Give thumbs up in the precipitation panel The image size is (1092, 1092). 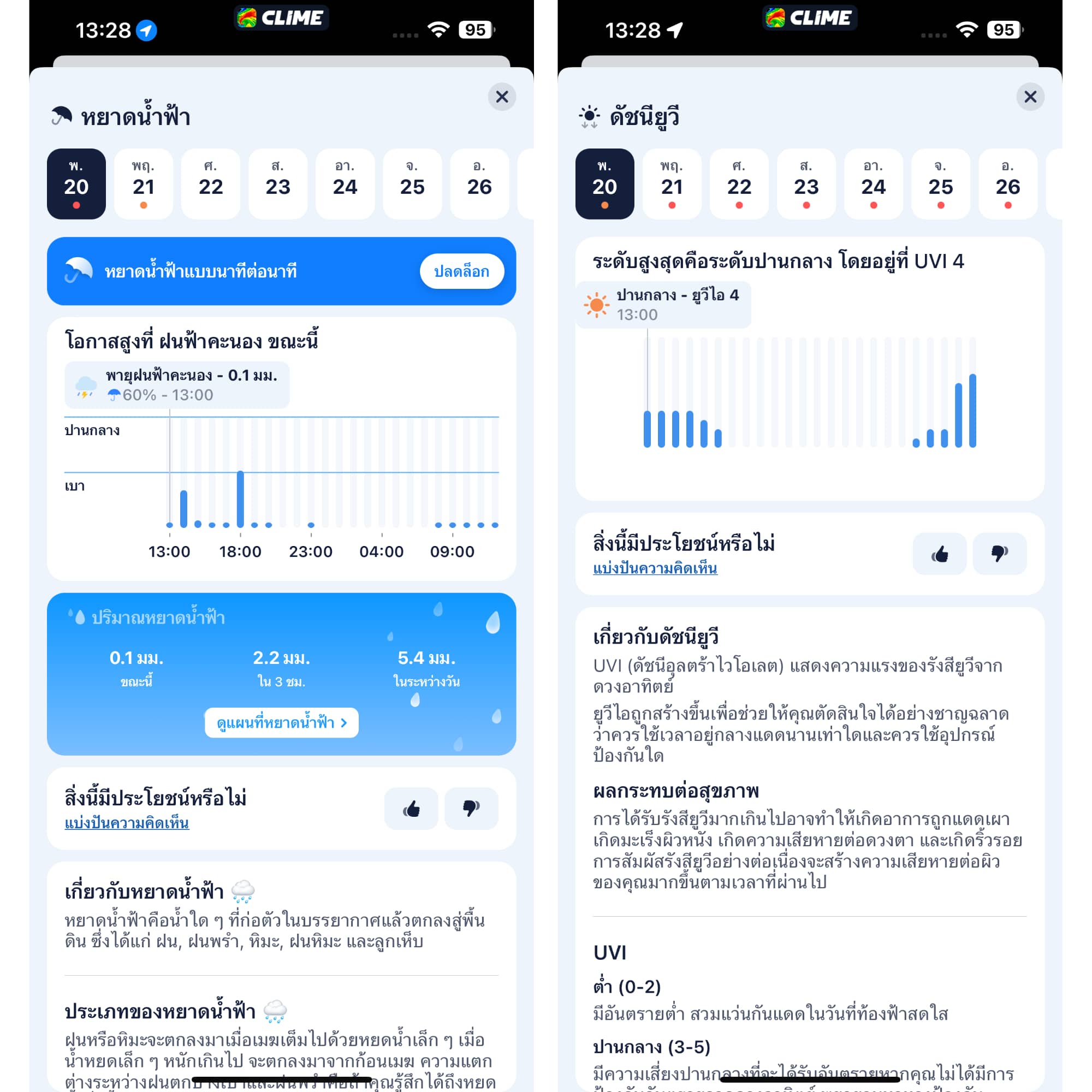(411, 809)
